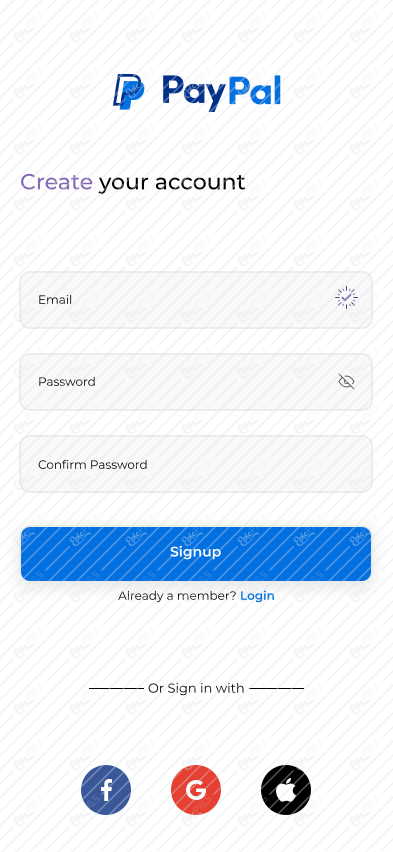
Task: Sign in with Apple
Action: 286,790
